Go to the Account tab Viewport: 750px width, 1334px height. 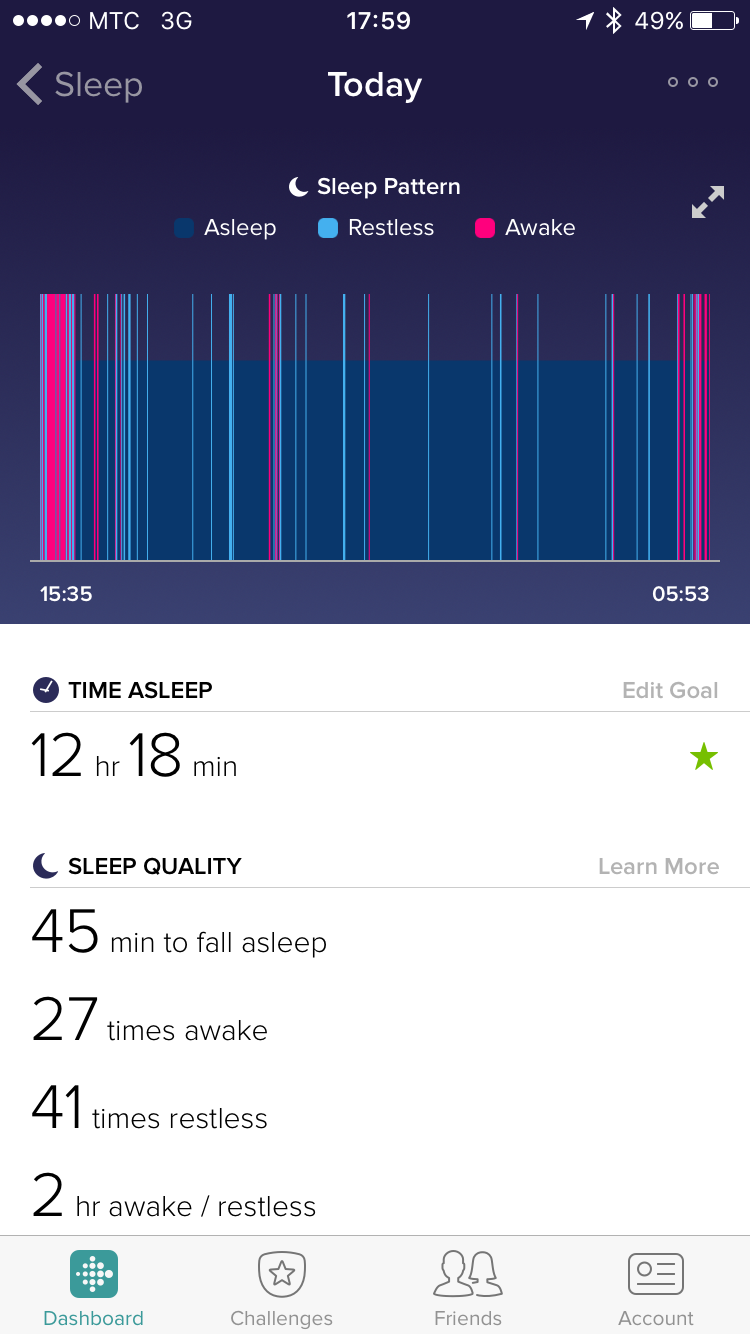tap(656, 1288)
